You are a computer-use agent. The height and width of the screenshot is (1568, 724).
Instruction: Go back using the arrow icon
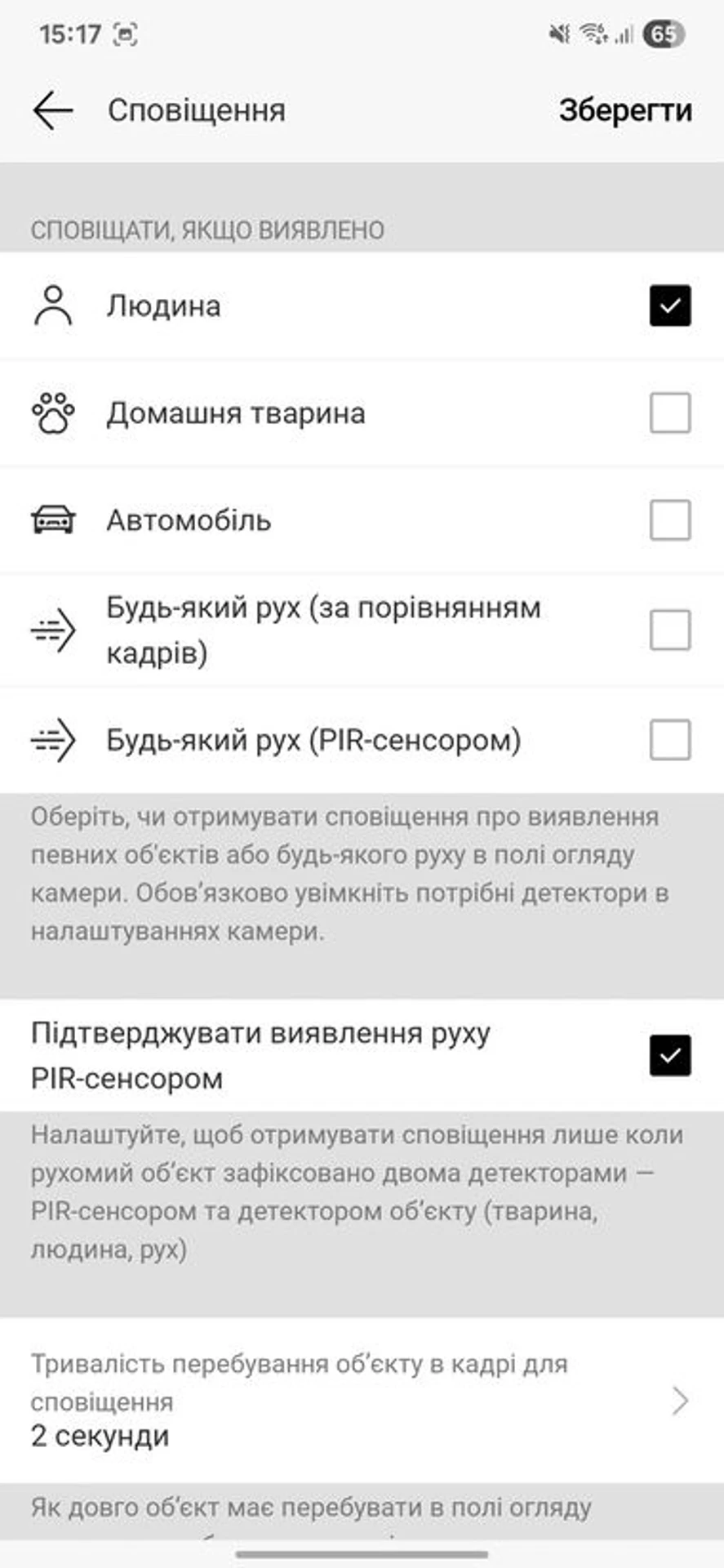pos(53,110)
